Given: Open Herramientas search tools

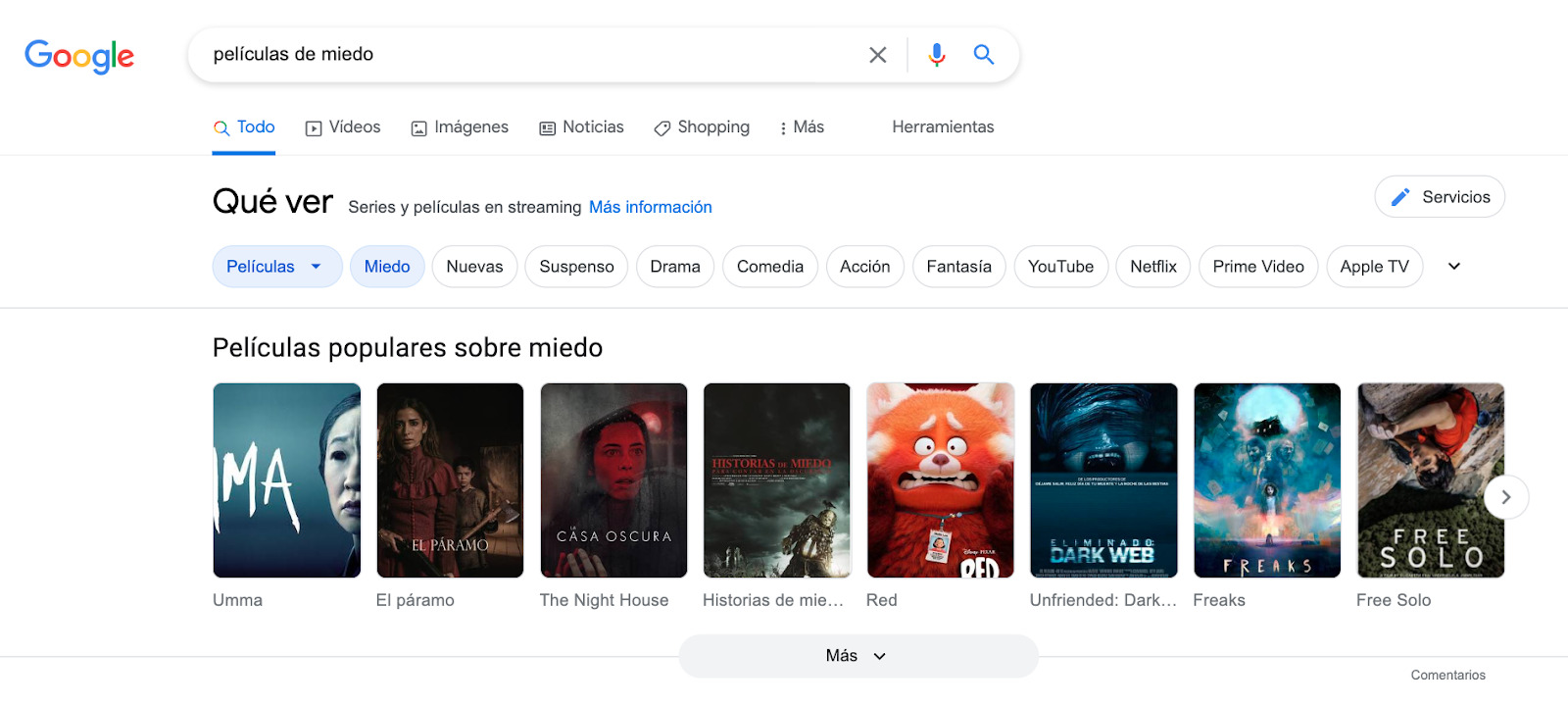Looking at the screenshot, I should pos(942,127).
